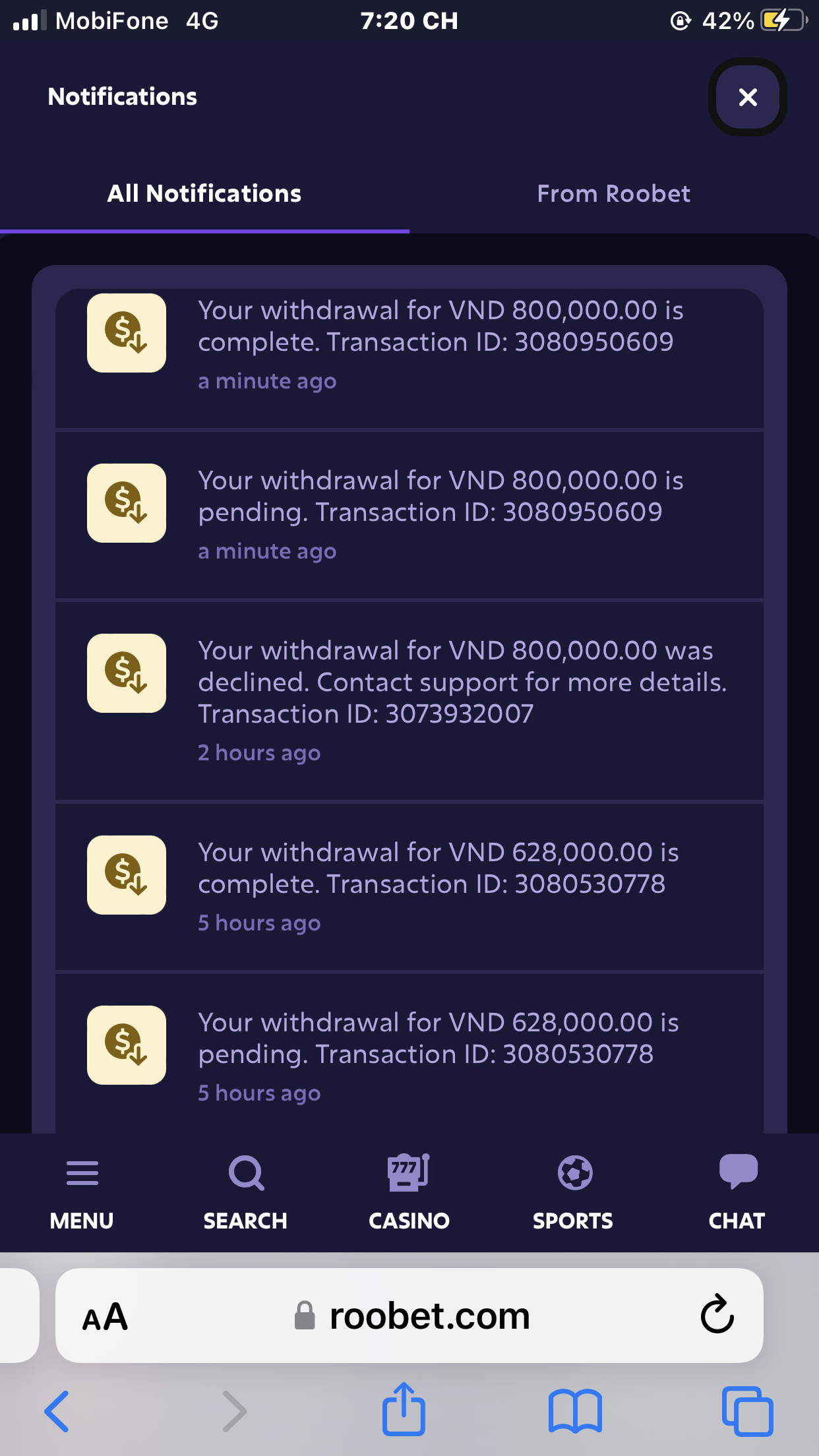Select the All Notifications tab
Viewport: 819px width, 1456px height.
tap(204, 194)
